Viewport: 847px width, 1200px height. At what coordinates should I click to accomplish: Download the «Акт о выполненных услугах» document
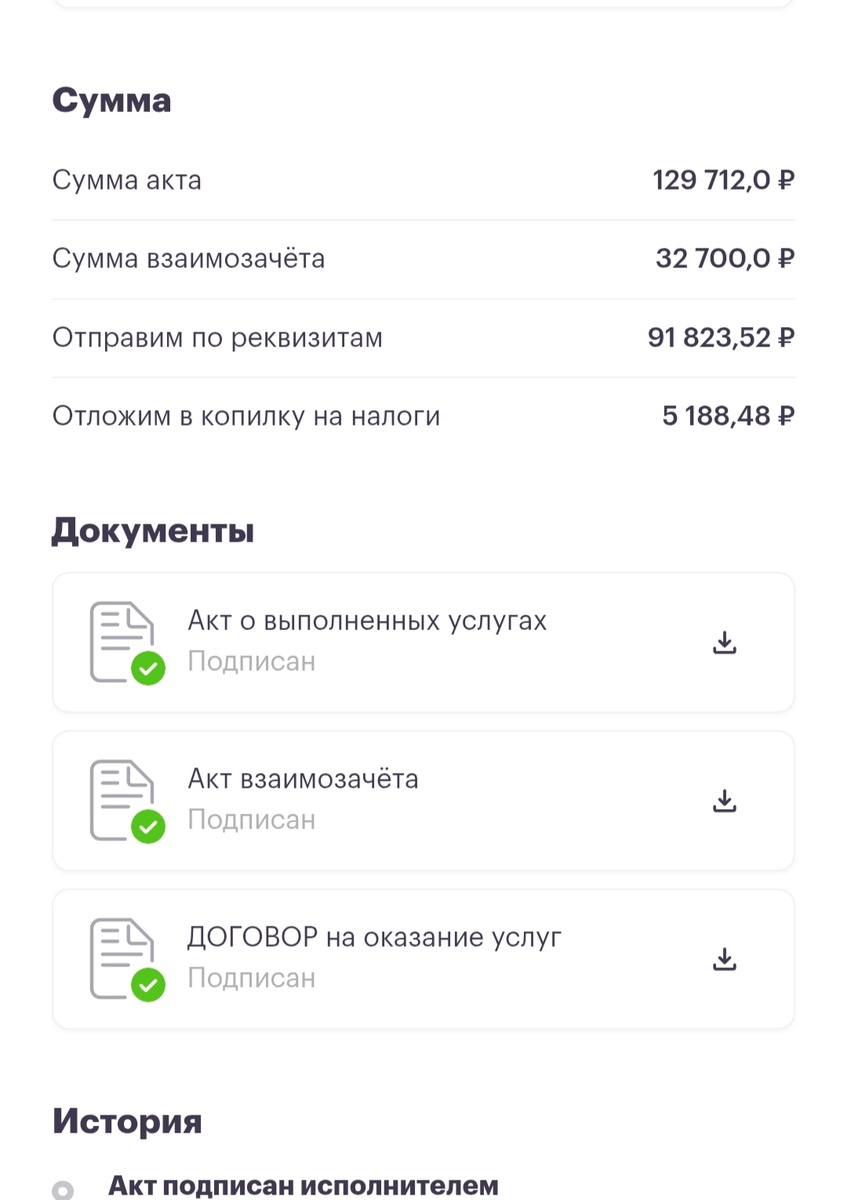(x=724, y=642)
